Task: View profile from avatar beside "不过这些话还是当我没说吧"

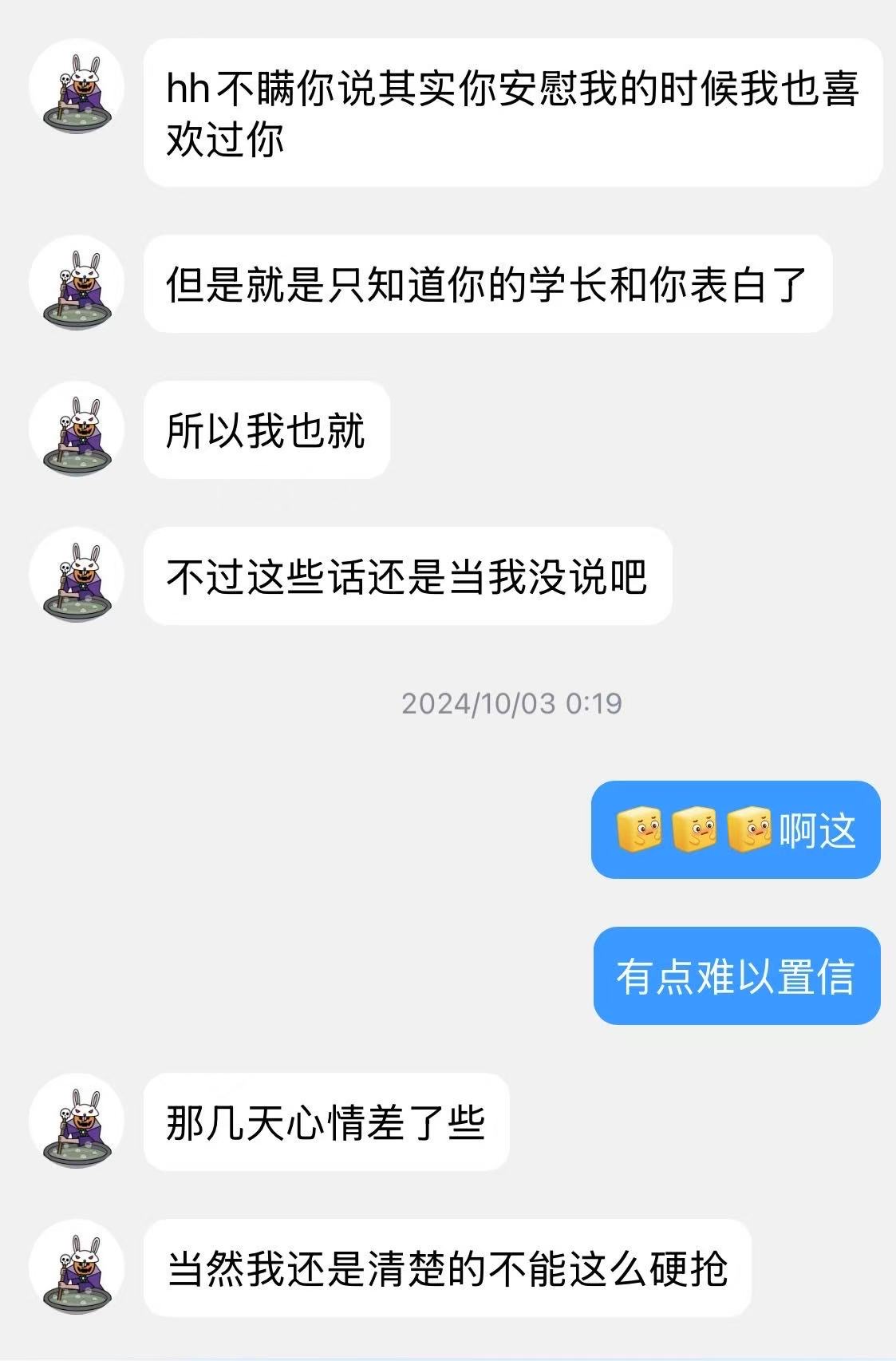Action: [x=77, y=576]
